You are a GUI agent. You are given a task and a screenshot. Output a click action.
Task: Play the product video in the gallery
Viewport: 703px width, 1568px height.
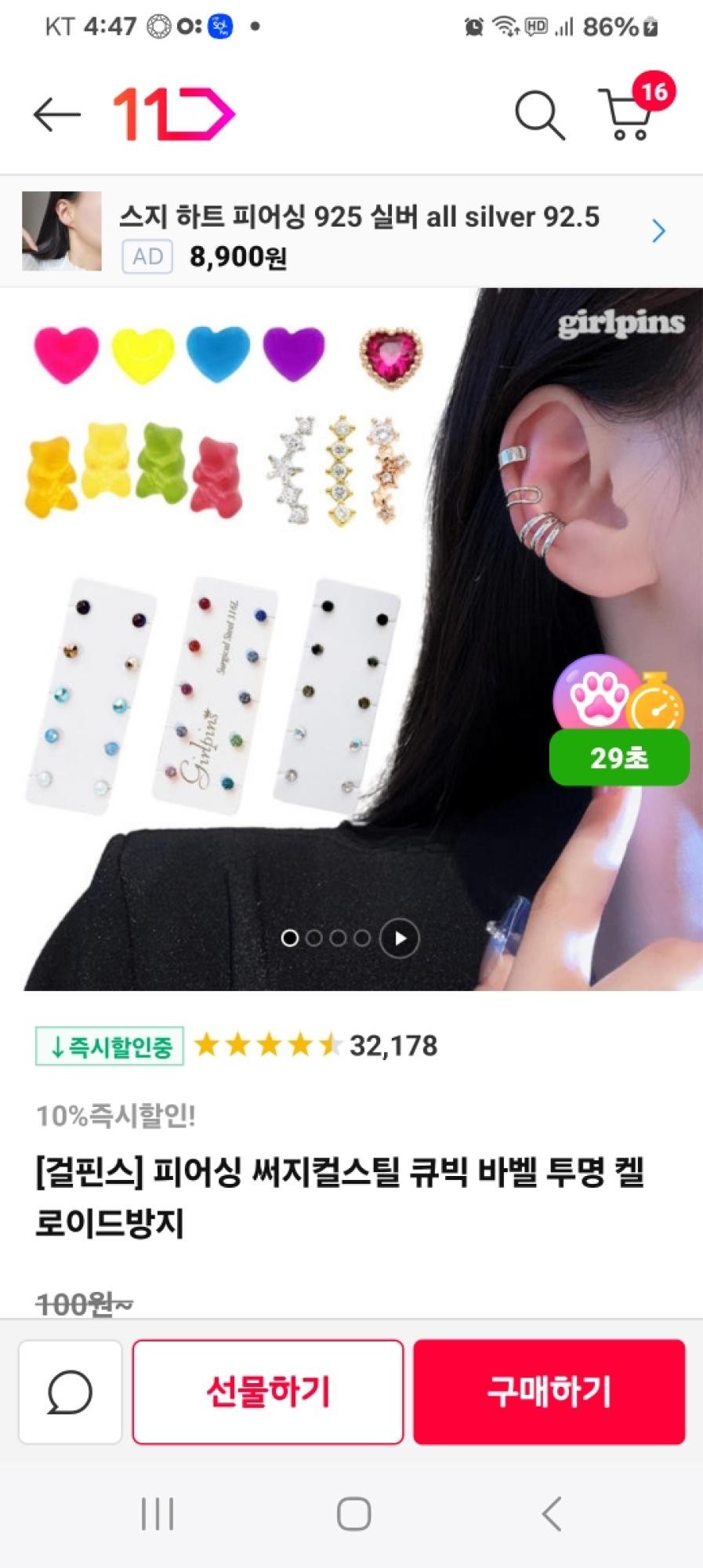(x=400, y=938)
